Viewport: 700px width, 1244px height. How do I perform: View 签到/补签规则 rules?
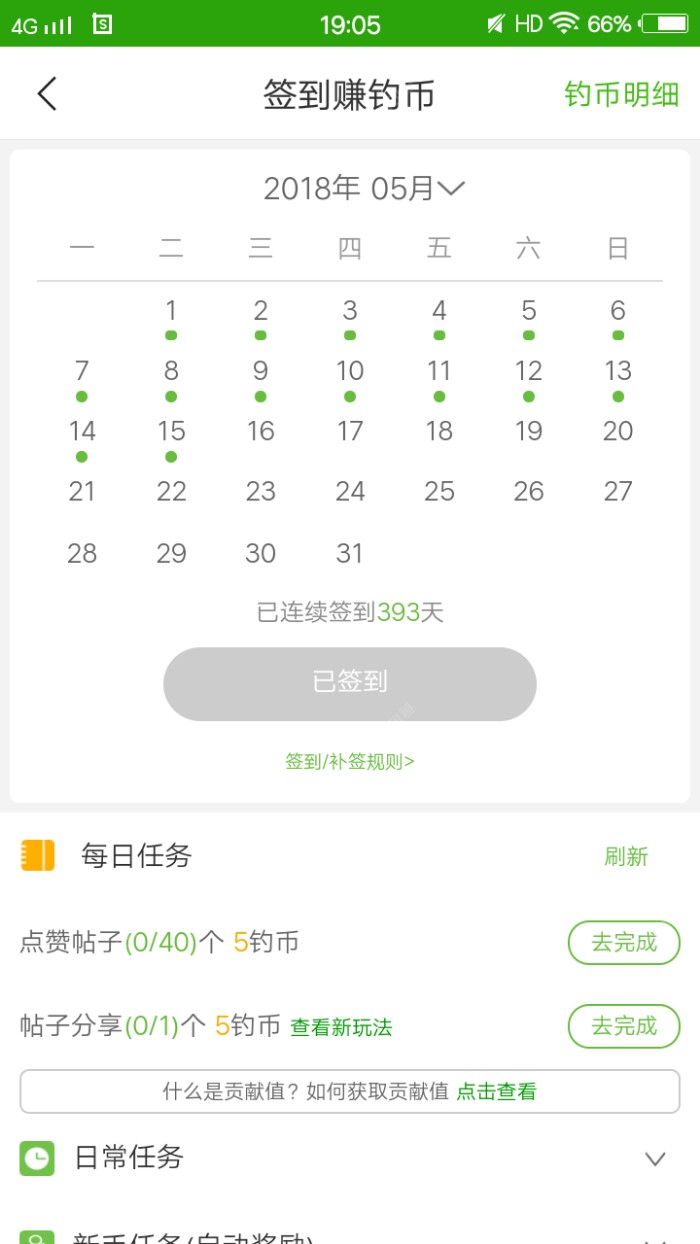point(350,762)
